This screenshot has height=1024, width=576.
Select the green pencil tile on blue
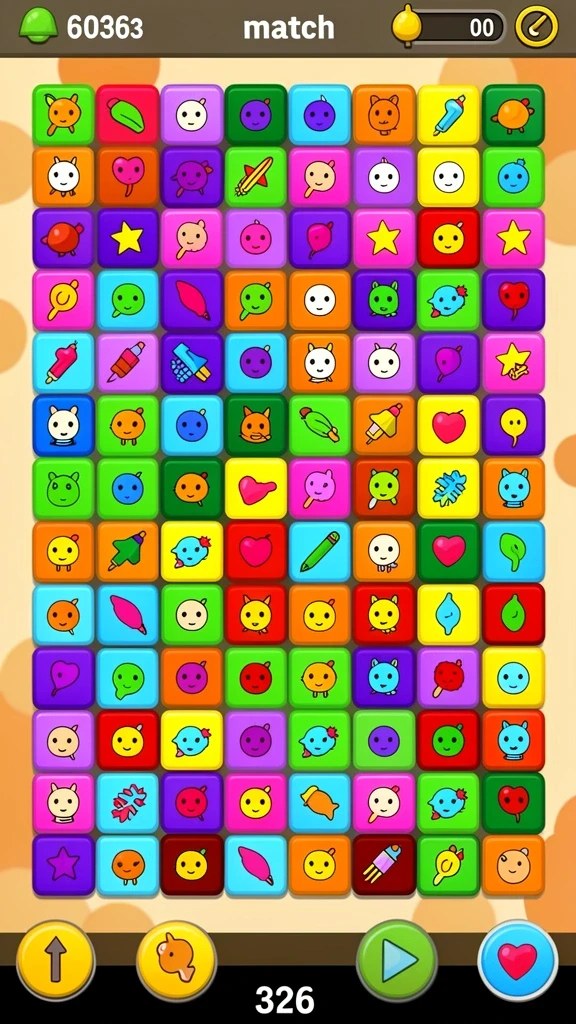[320, 551]
